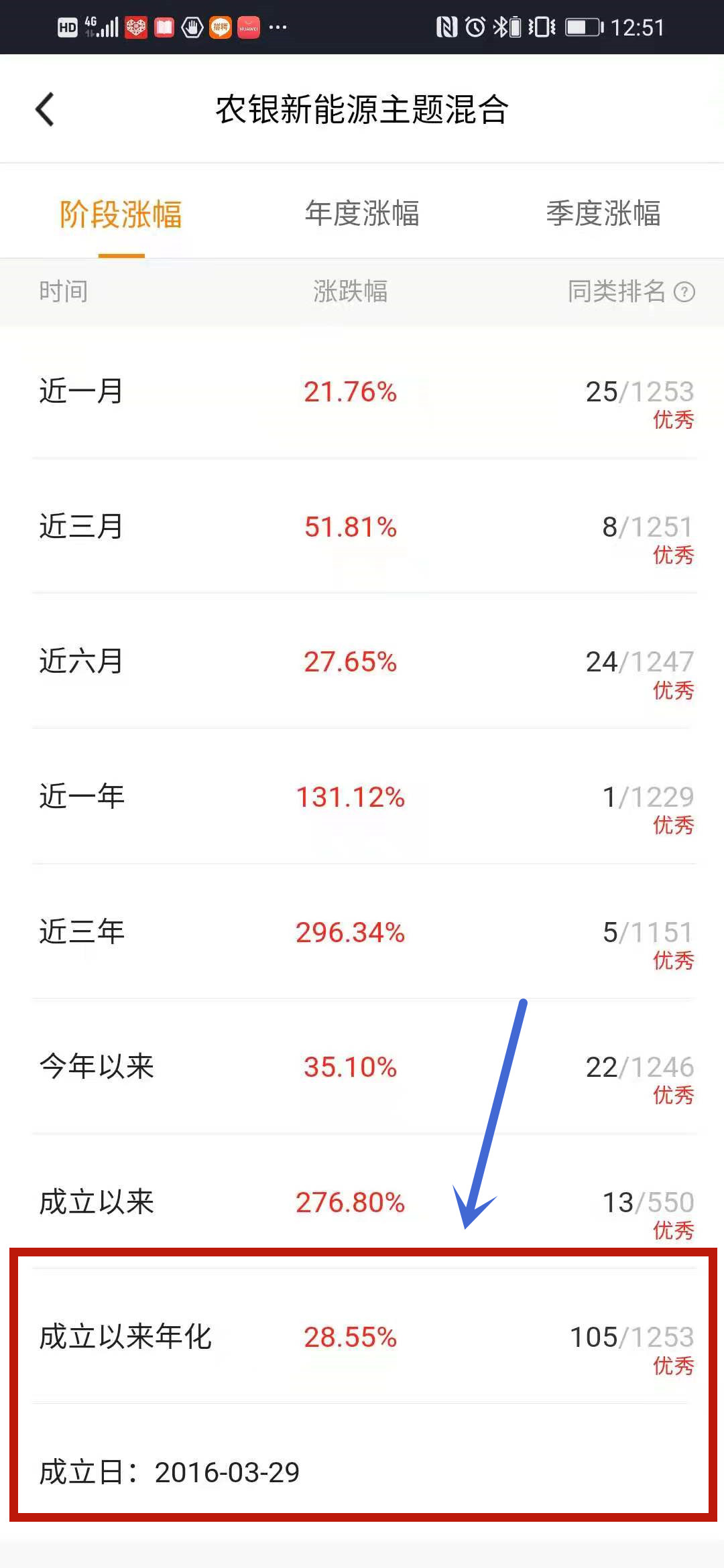Switch to the 年度涨幅 tab
Image resolution: width=724 pixels, height=1568 pixels.
pos(362,213)
